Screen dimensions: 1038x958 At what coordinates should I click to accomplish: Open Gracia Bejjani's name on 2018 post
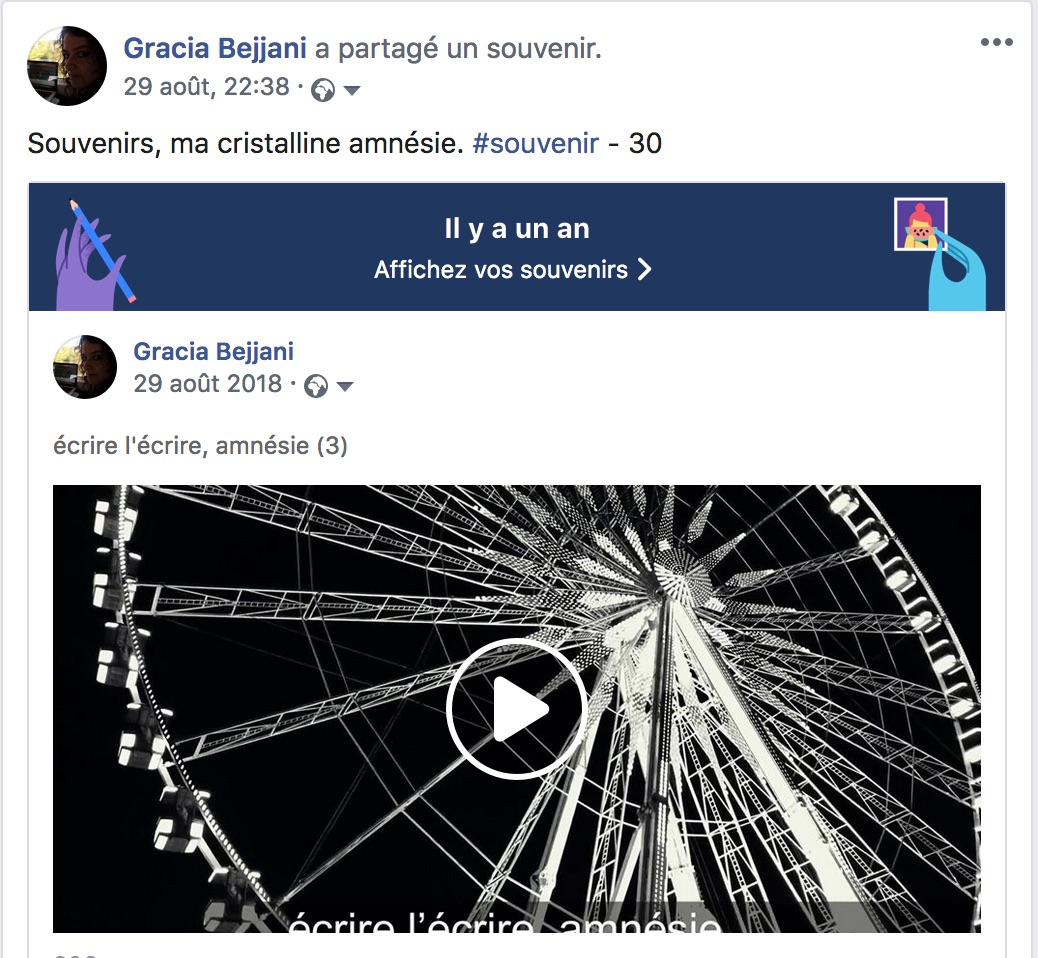point(213,351)
